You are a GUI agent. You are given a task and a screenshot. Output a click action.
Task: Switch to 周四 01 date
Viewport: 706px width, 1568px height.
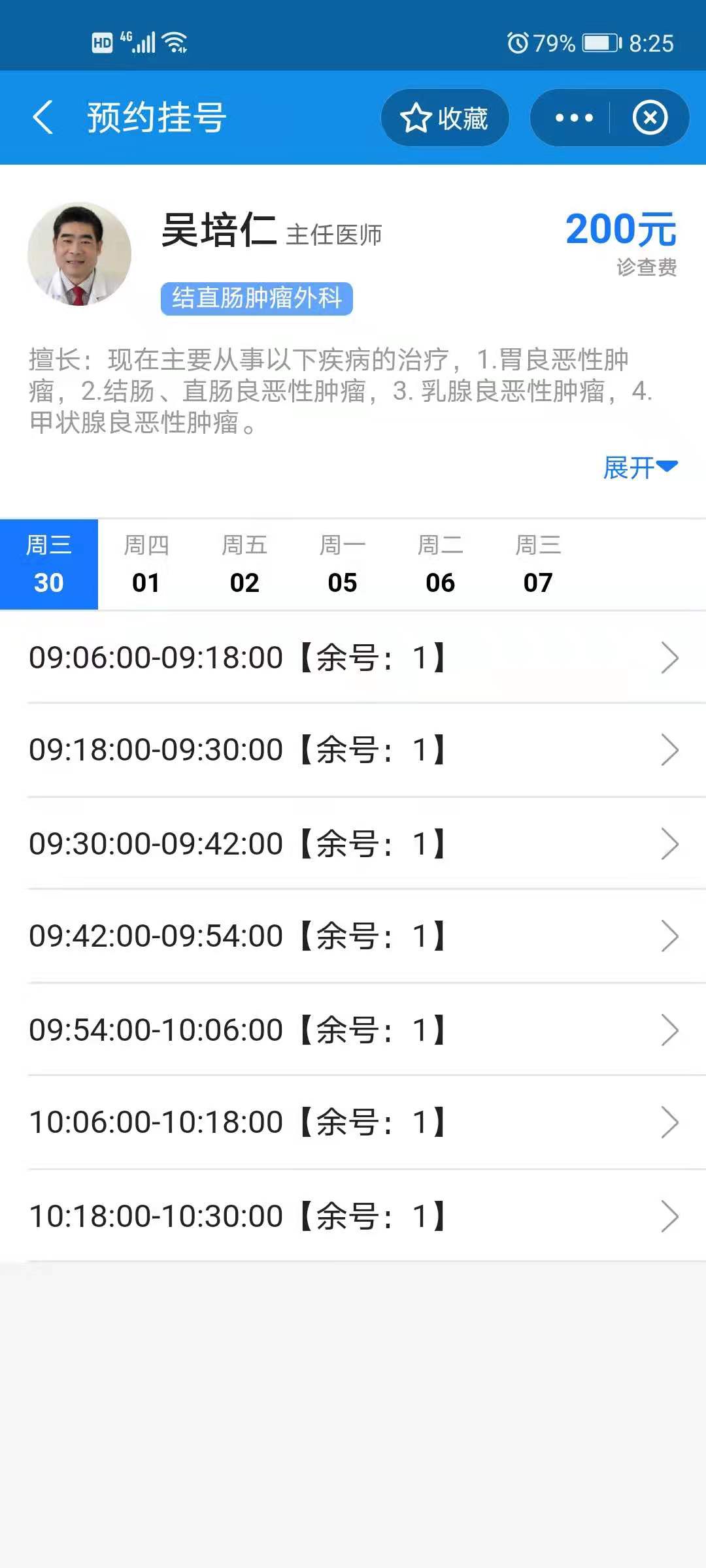pos(146,564)
